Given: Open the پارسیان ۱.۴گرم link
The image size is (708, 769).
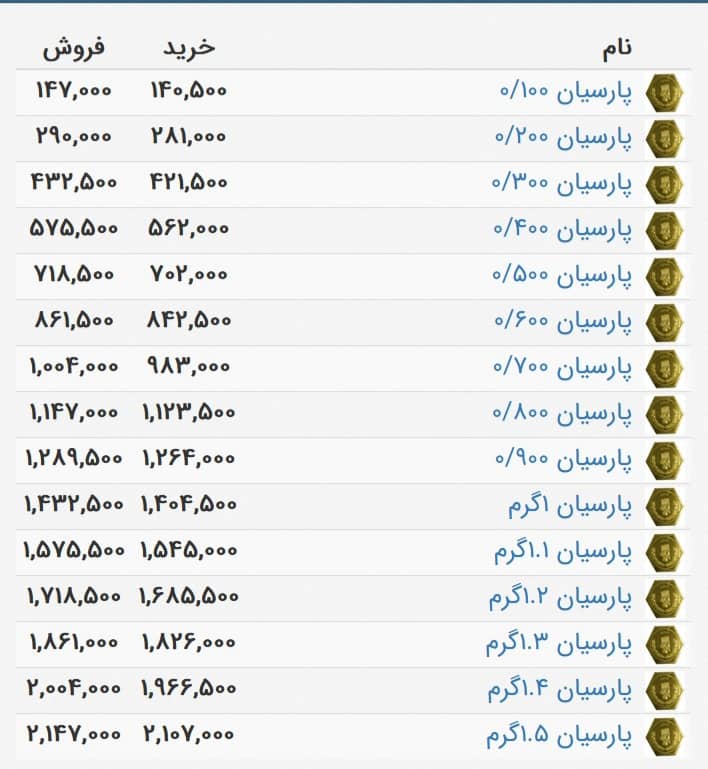Looking at the screenshot, I should click(561, 691).
